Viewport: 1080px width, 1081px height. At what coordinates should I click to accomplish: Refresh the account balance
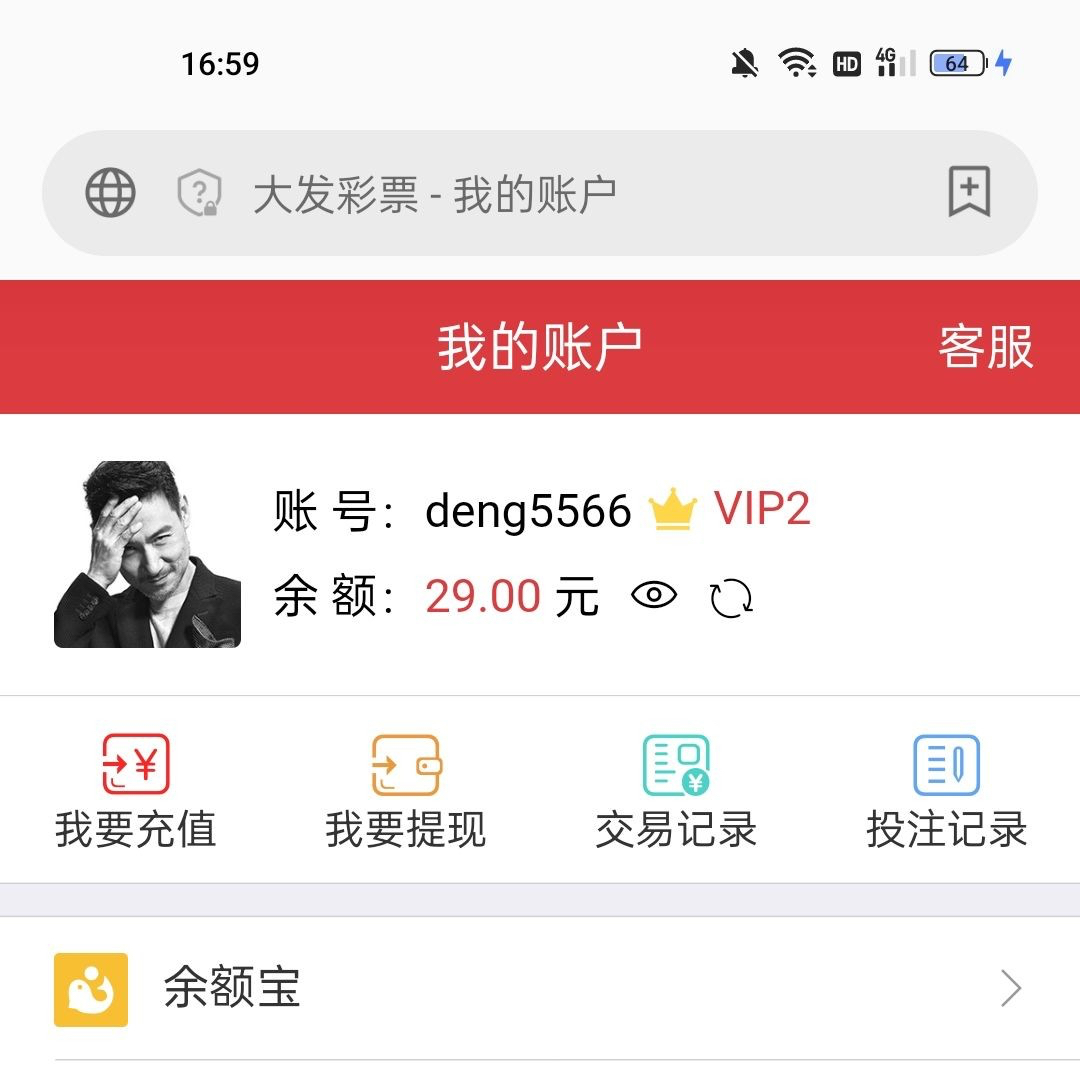pos(730,599)
